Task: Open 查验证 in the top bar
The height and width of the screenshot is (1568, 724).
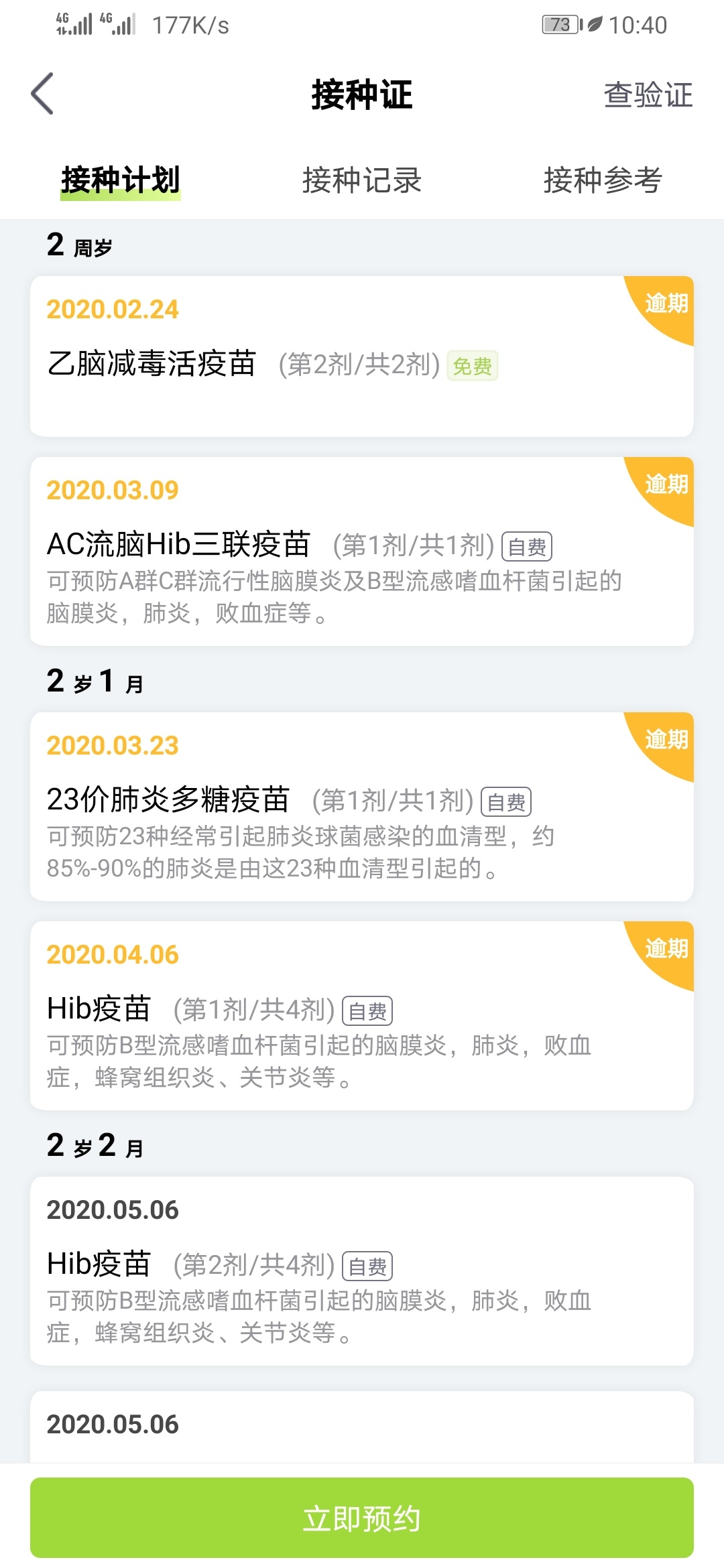Action: pos(648,94)
